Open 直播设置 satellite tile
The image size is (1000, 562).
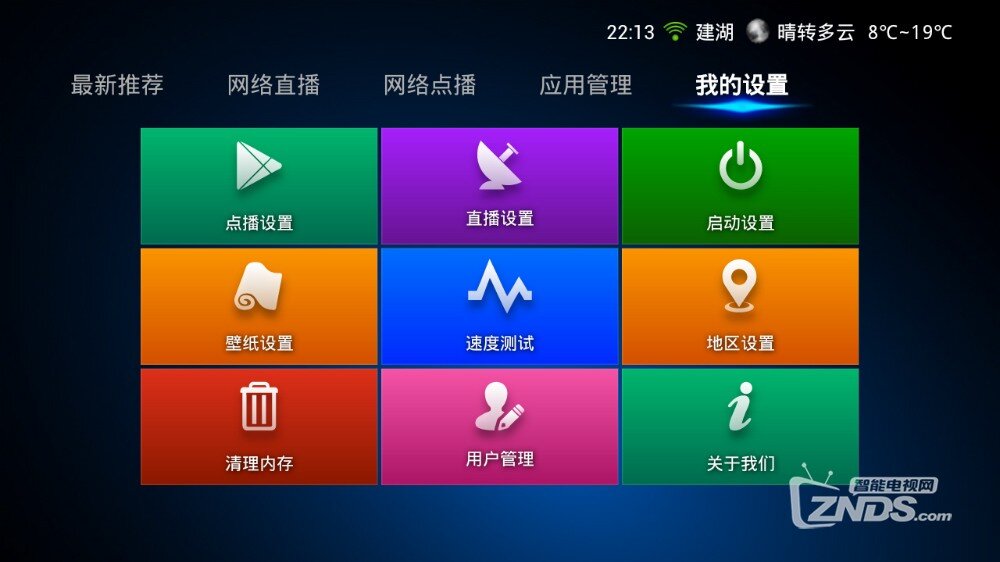pos(499,186)
